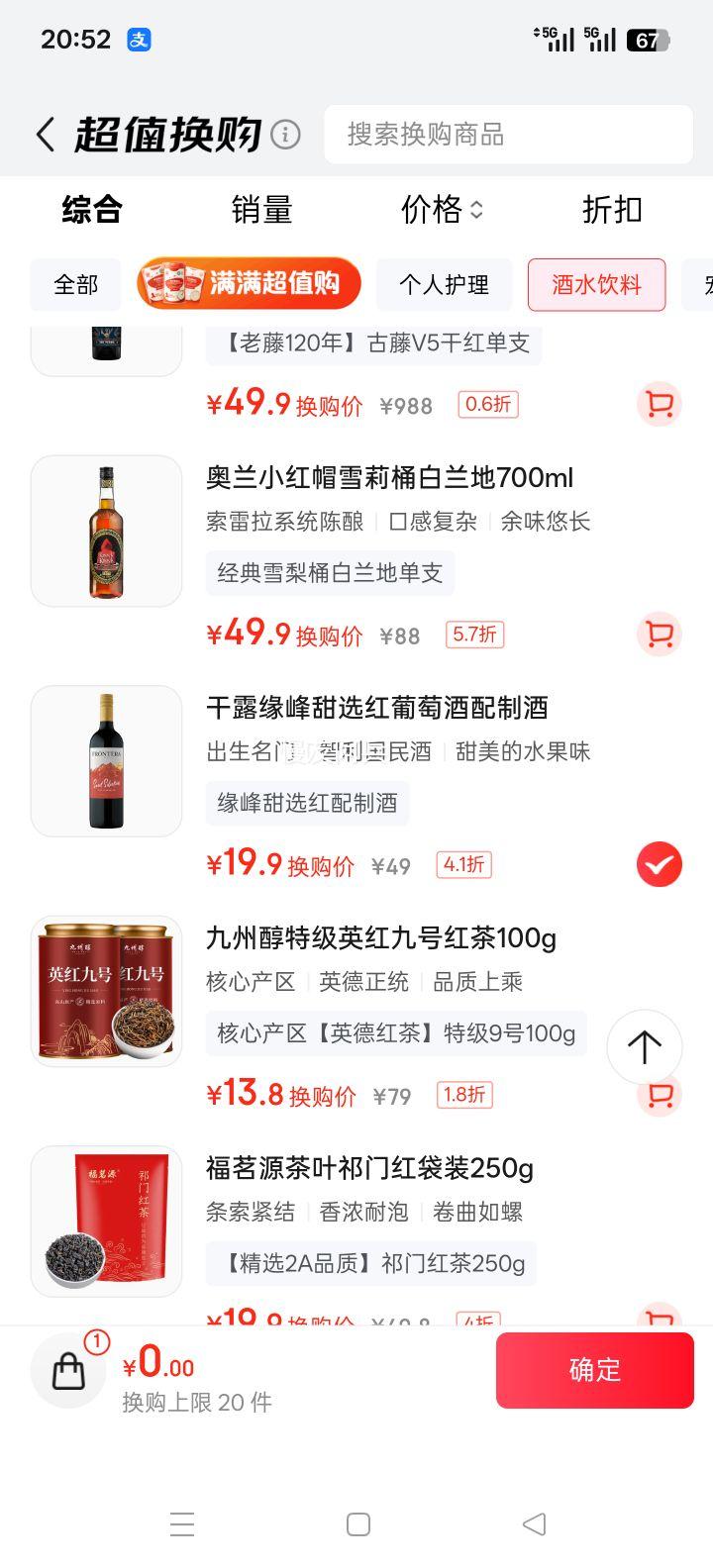This screenshot has height=1568, width=713.
Task: Deselect 干露缘峰甜选红葡萄酒配制酒
Action: (x=659, y=864)
